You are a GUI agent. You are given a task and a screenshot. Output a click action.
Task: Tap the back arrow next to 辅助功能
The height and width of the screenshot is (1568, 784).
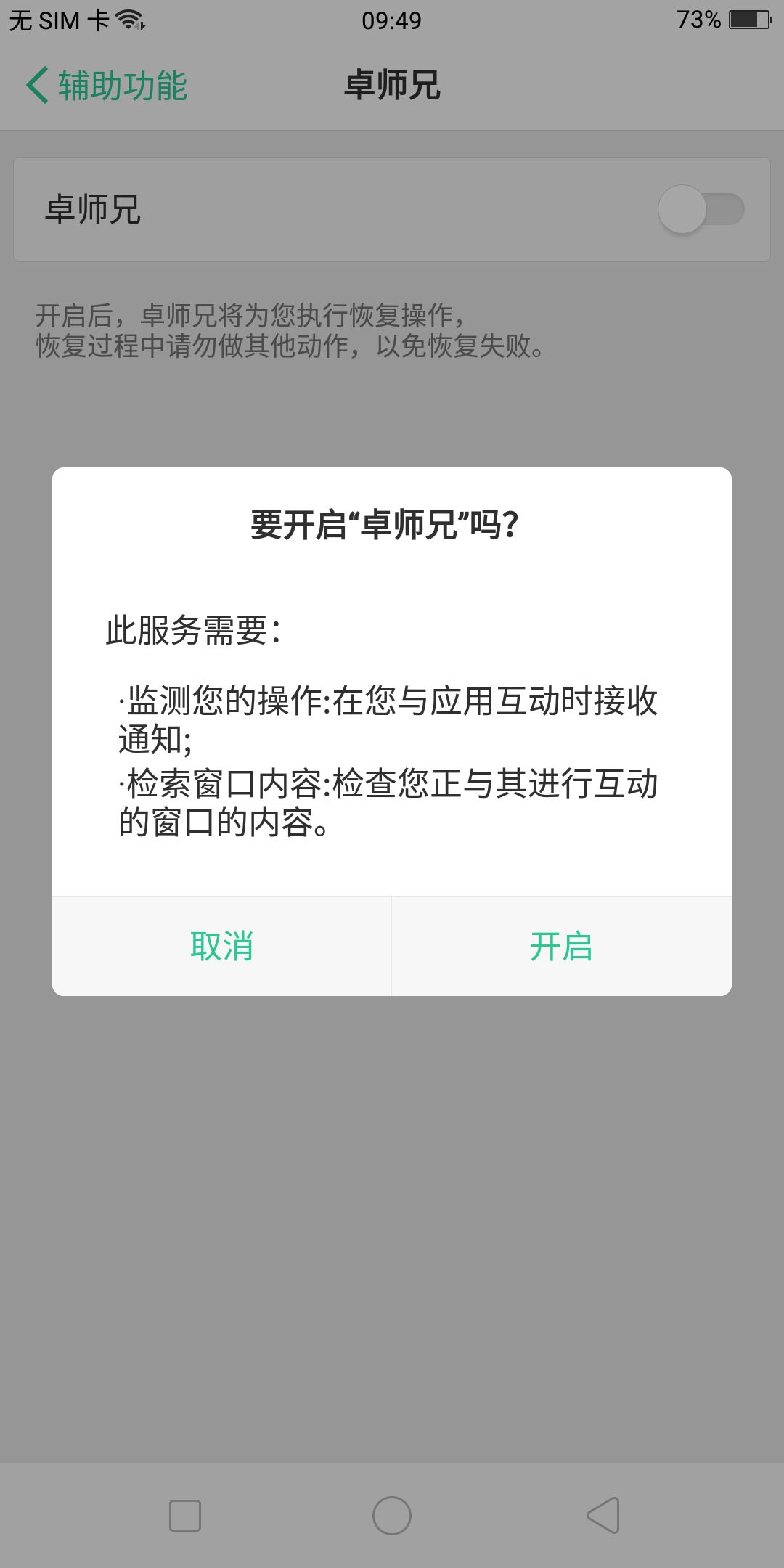pyautogui.click(x=38, y=86)
